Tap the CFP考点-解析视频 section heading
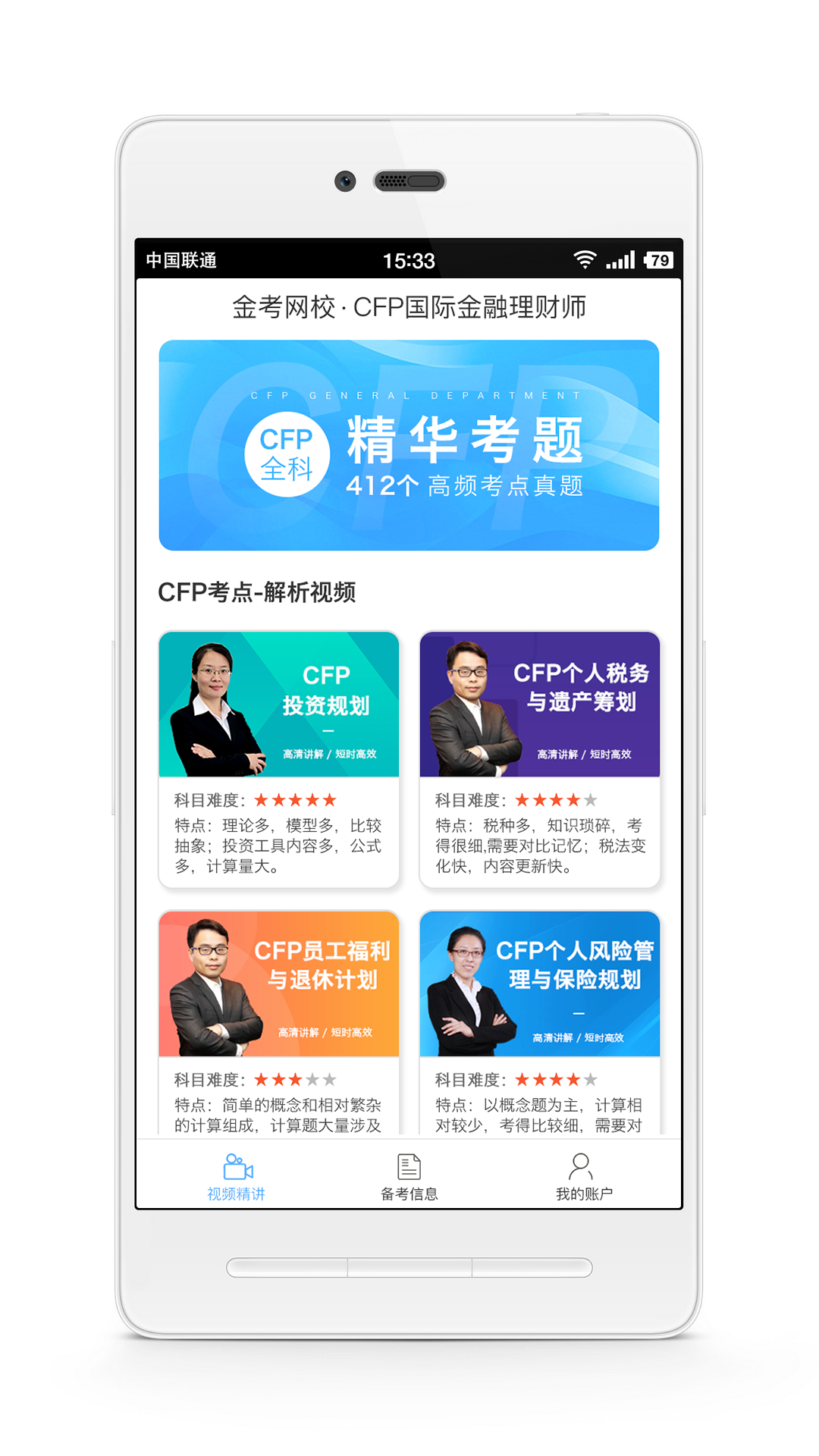The image size is (819, 1456). (x=259, y=591)
